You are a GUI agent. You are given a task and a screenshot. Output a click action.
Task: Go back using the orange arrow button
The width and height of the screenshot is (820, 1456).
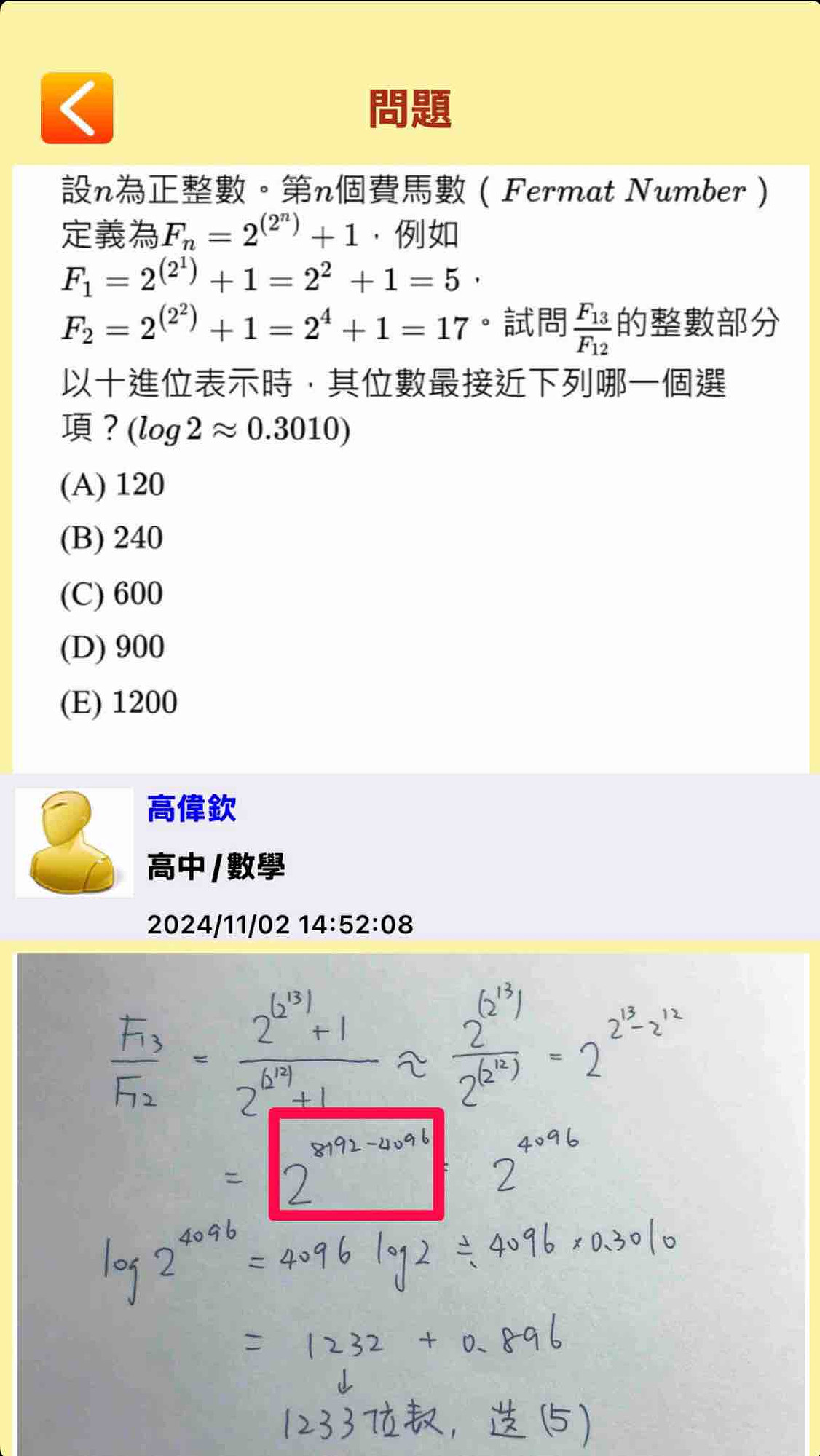tap(76, 108)
